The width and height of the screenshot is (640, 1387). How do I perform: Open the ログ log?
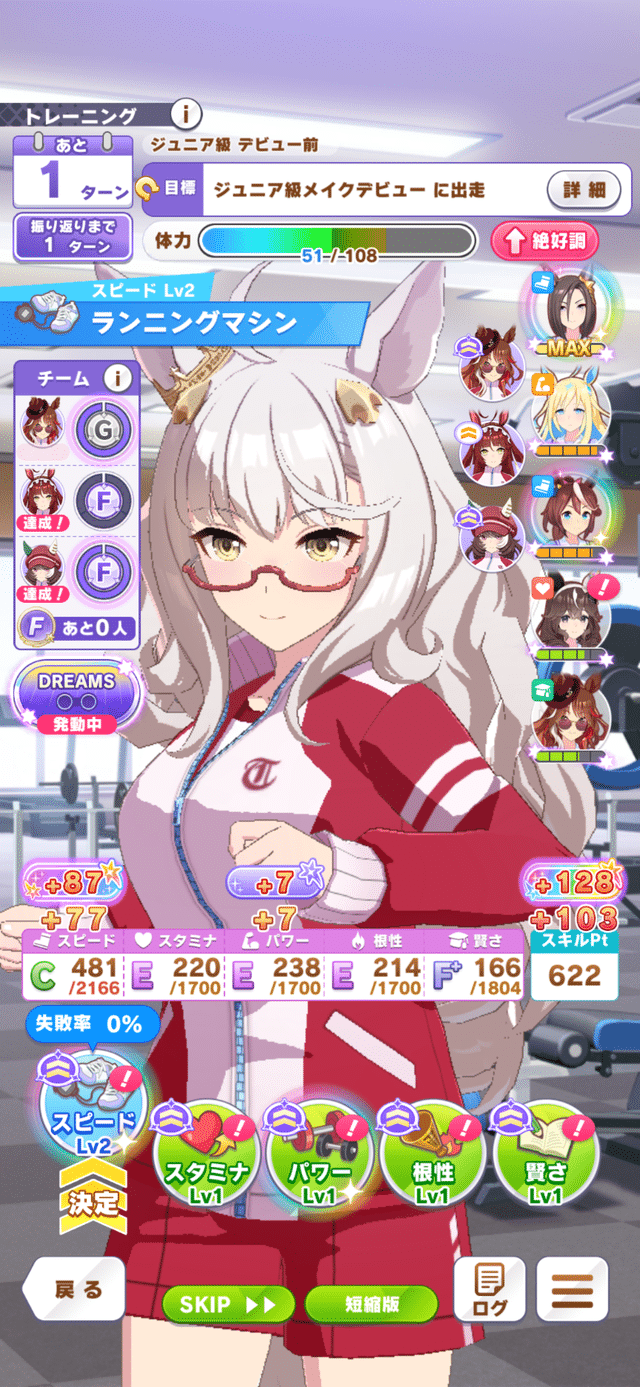coord(490,1290)
